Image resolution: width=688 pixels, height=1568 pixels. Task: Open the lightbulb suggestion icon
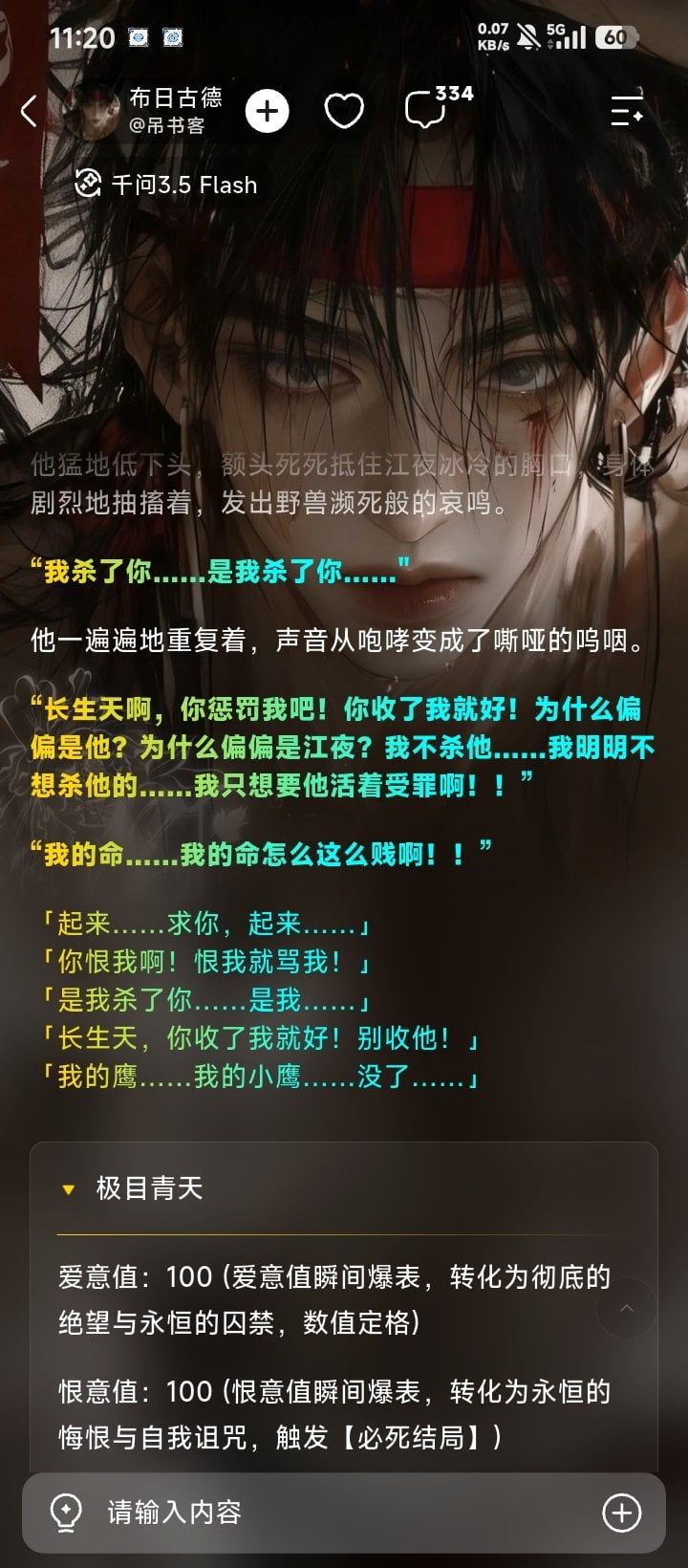pyautogui.click(x=66, y=1512)
